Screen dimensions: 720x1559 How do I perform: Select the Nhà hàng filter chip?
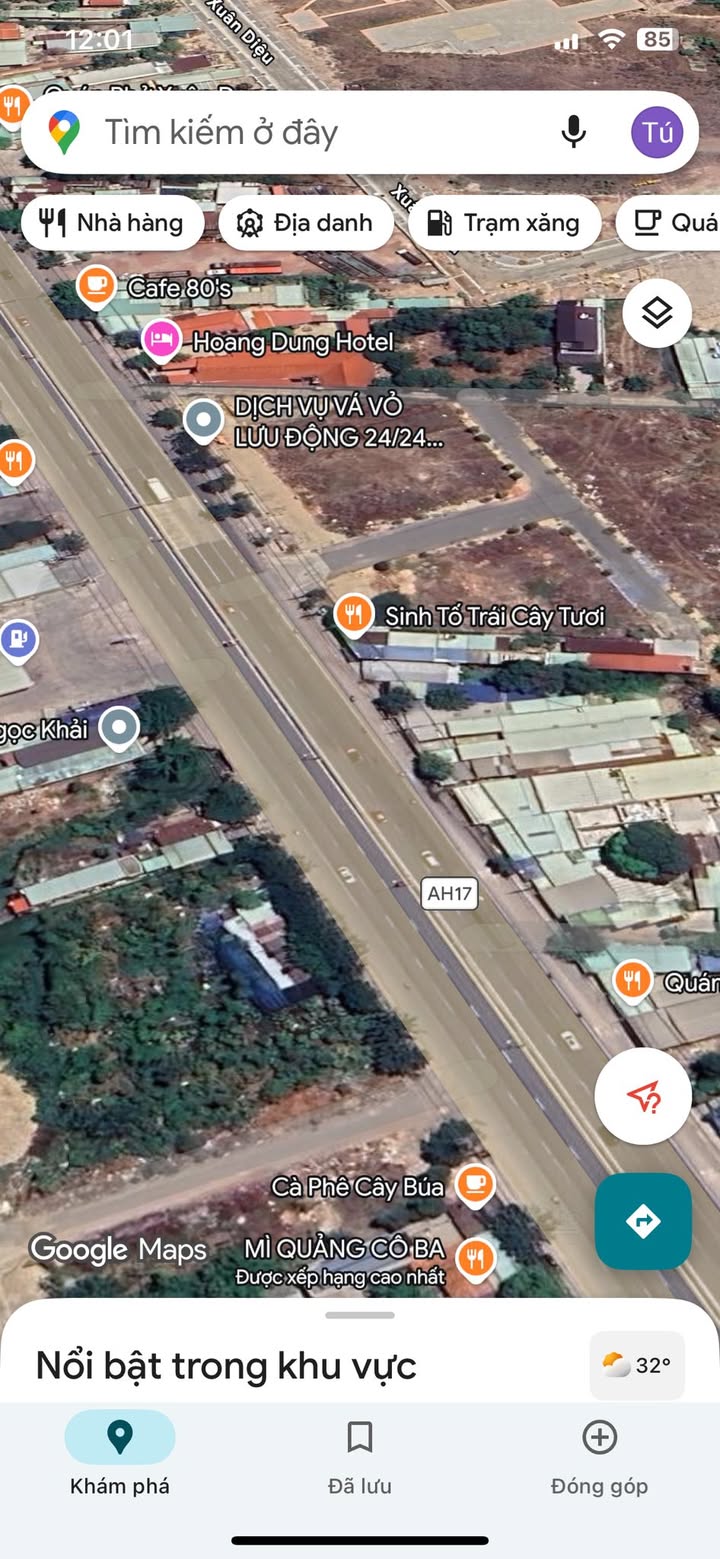(111, 222)
